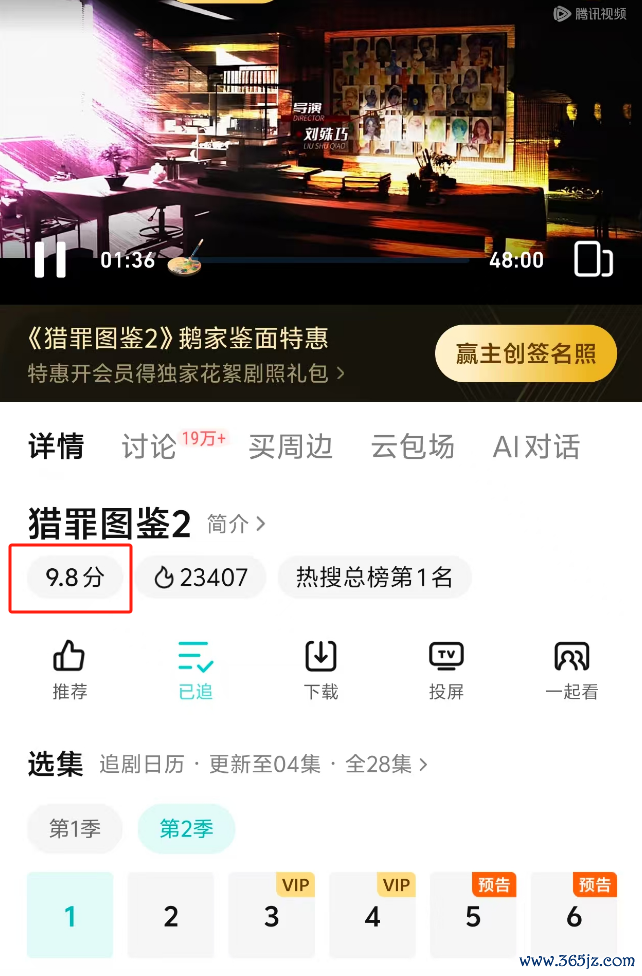Go to the 云包场 tab
The height and width of the screenshot is (976, 642).
pos(412,447)
